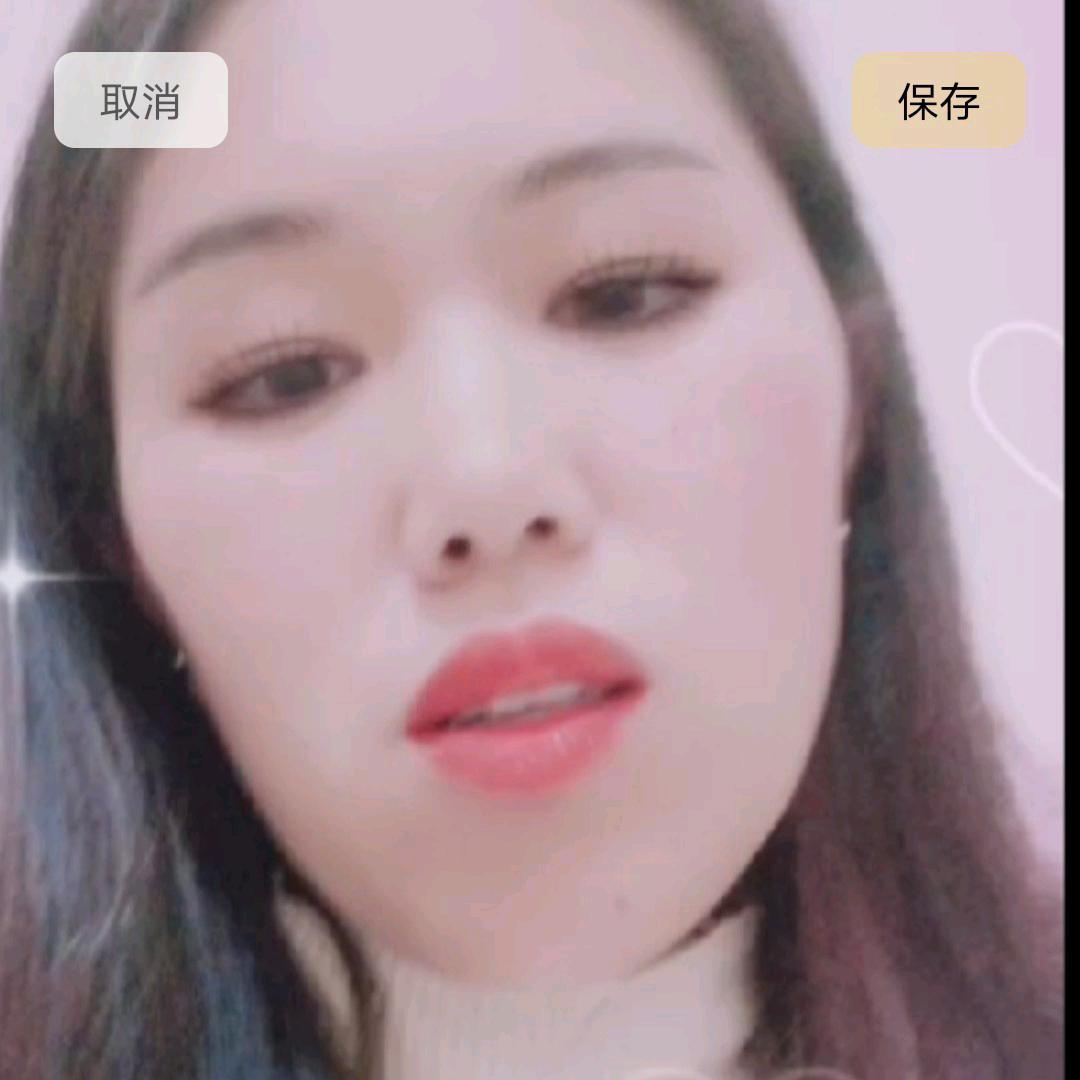The height and width of the screenshot is (1080, 1080).
Task: Save the photo with 保存
Action: click(x=939, y=101)
